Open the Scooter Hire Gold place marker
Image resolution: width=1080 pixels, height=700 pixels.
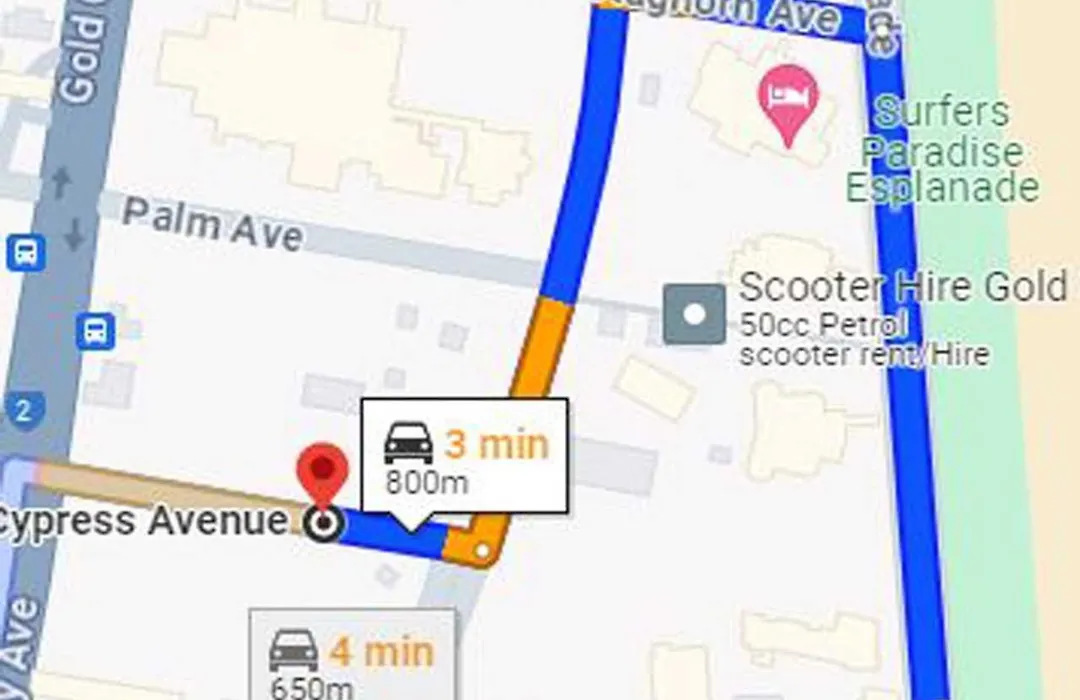(695, 314)
